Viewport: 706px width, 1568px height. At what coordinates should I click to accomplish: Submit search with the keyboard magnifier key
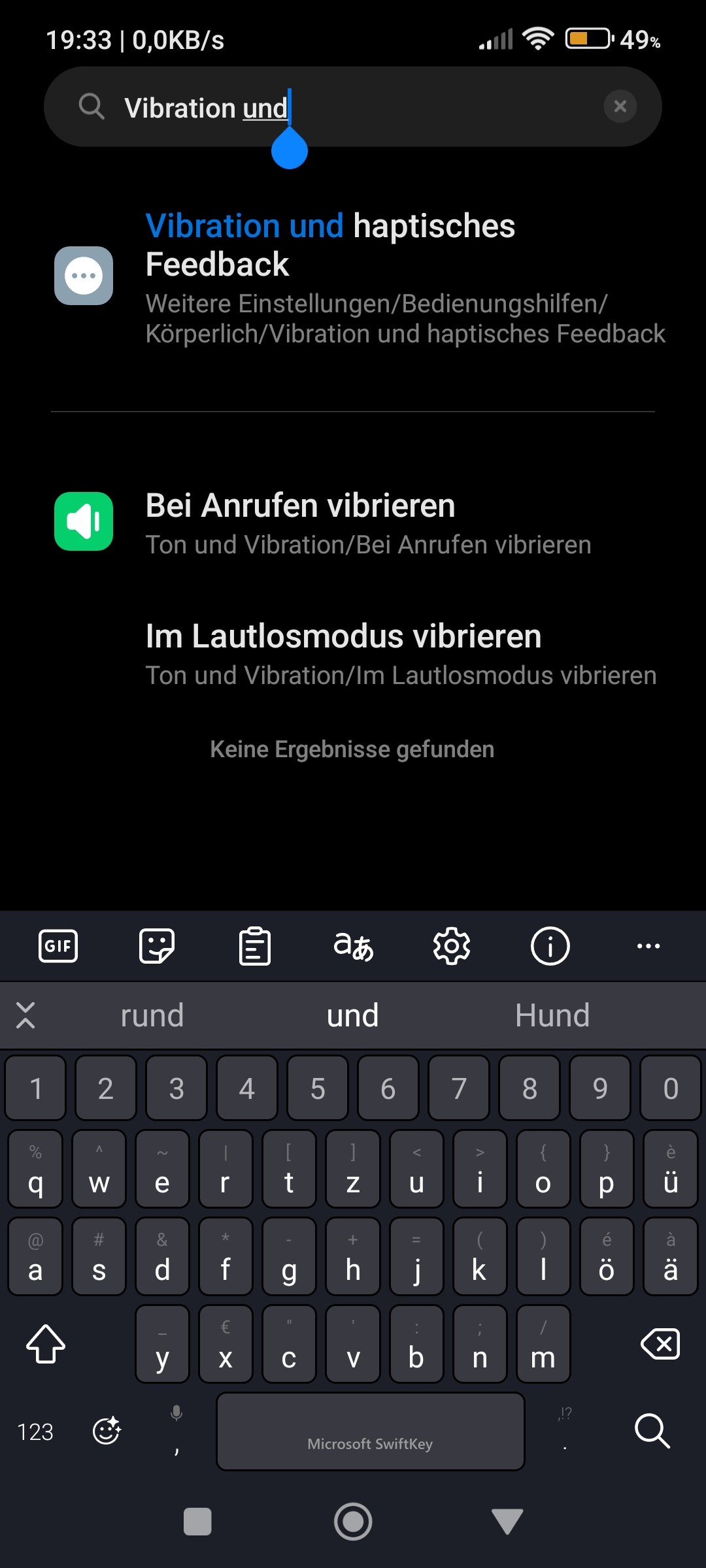pyautogui.click(x=652, y=1431)
